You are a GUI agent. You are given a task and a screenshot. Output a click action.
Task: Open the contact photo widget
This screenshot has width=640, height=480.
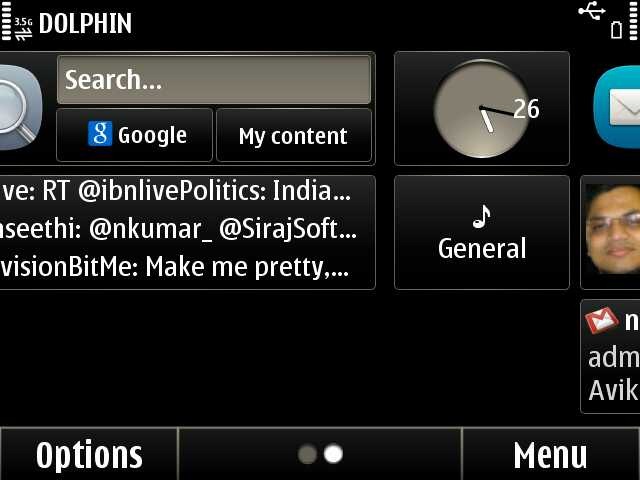coord(612,232)
